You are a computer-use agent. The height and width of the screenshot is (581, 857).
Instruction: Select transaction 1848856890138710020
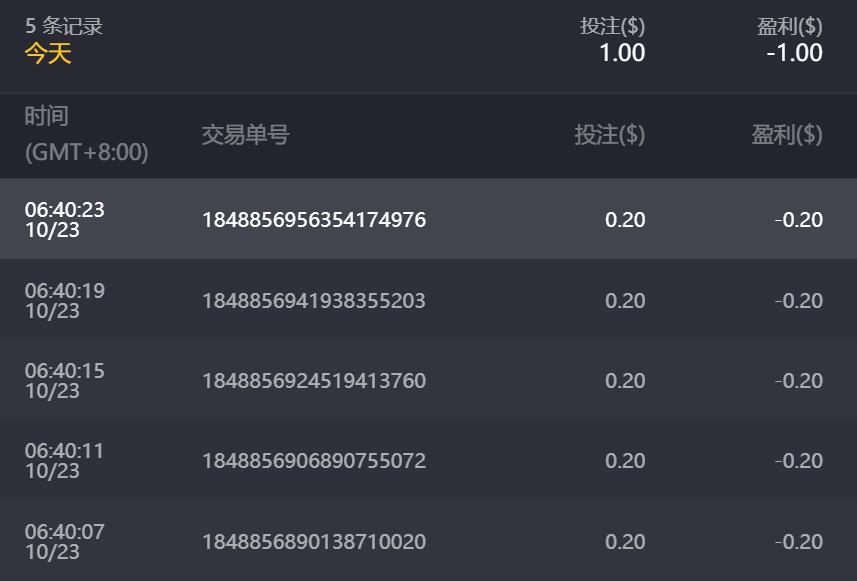pyautogui.click(x=428, y=541)
